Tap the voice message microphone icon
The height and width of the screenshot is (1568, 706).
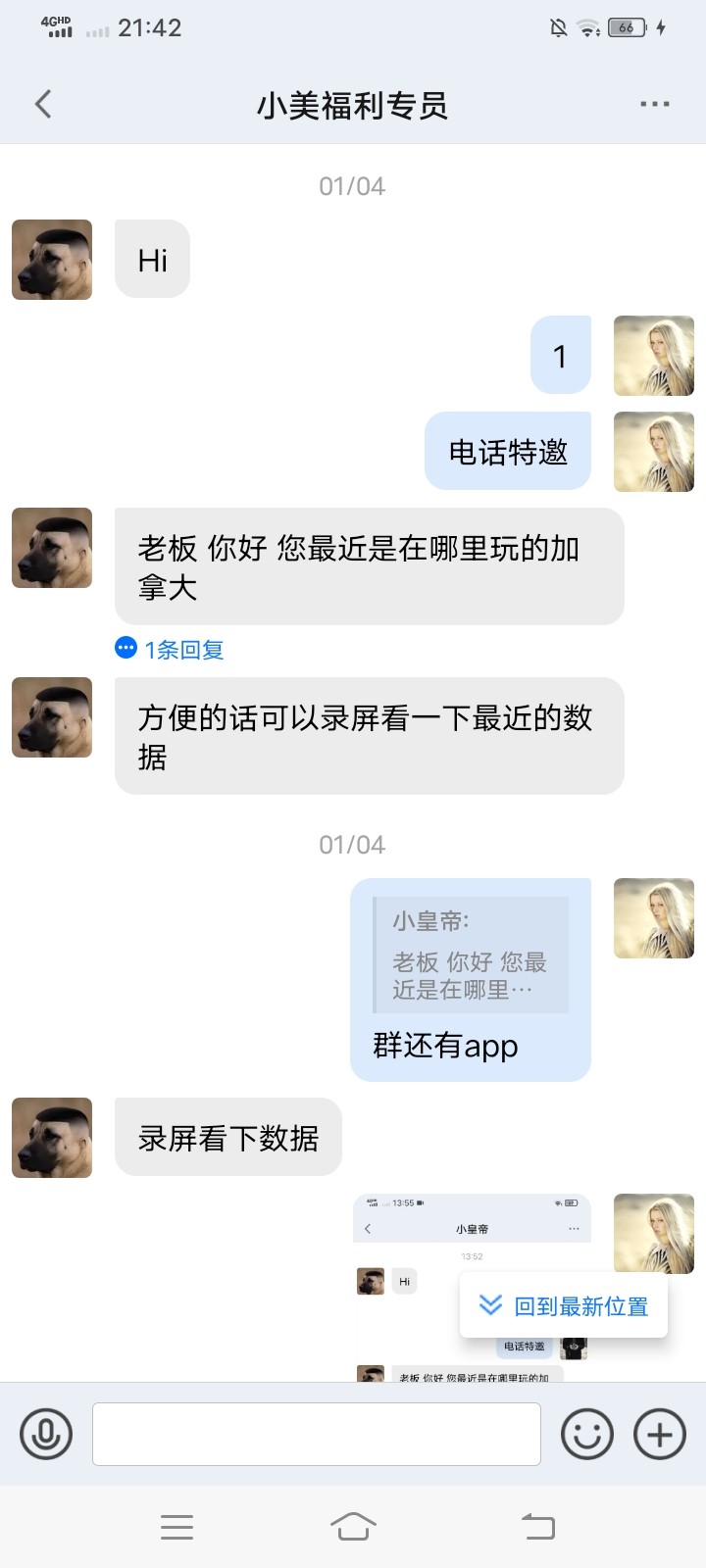[x=46, y=1435]
